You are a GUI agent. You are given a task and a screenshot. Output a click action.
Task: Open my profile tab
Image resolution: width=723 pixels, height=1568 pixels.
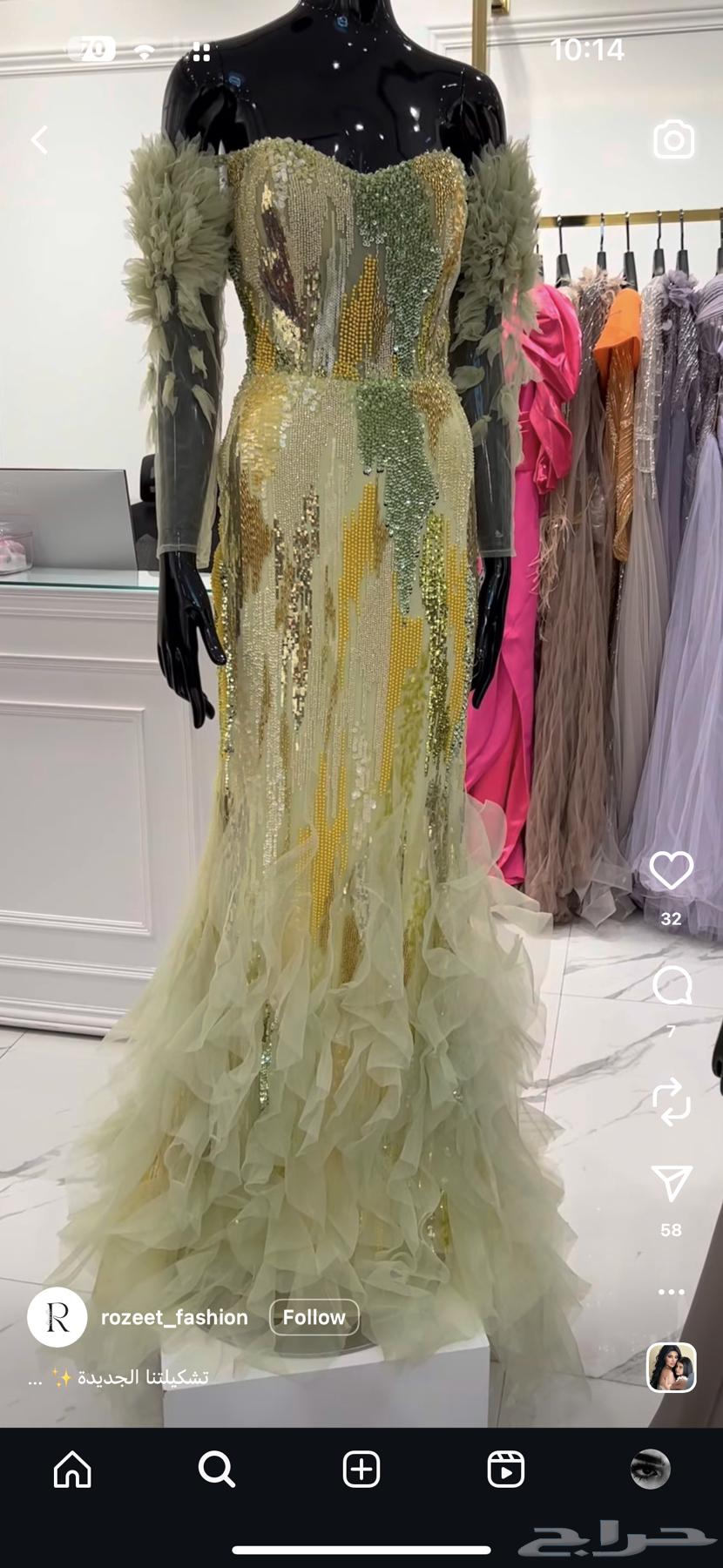pos(650,1470)
